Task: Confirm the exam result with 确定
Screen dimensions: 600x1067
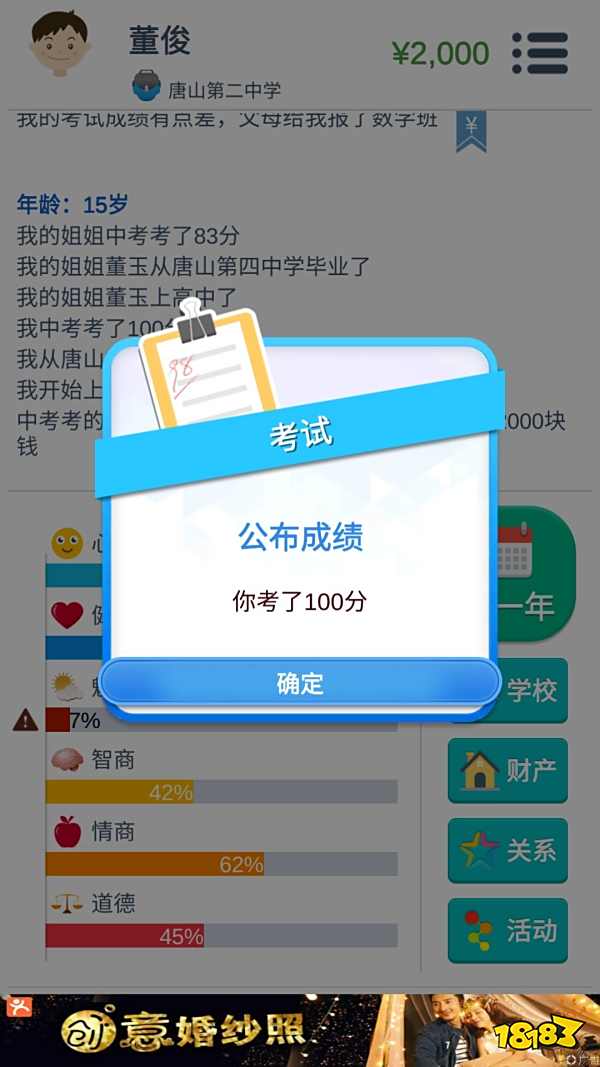Action: pyautogui.click(x=300, y=683)
